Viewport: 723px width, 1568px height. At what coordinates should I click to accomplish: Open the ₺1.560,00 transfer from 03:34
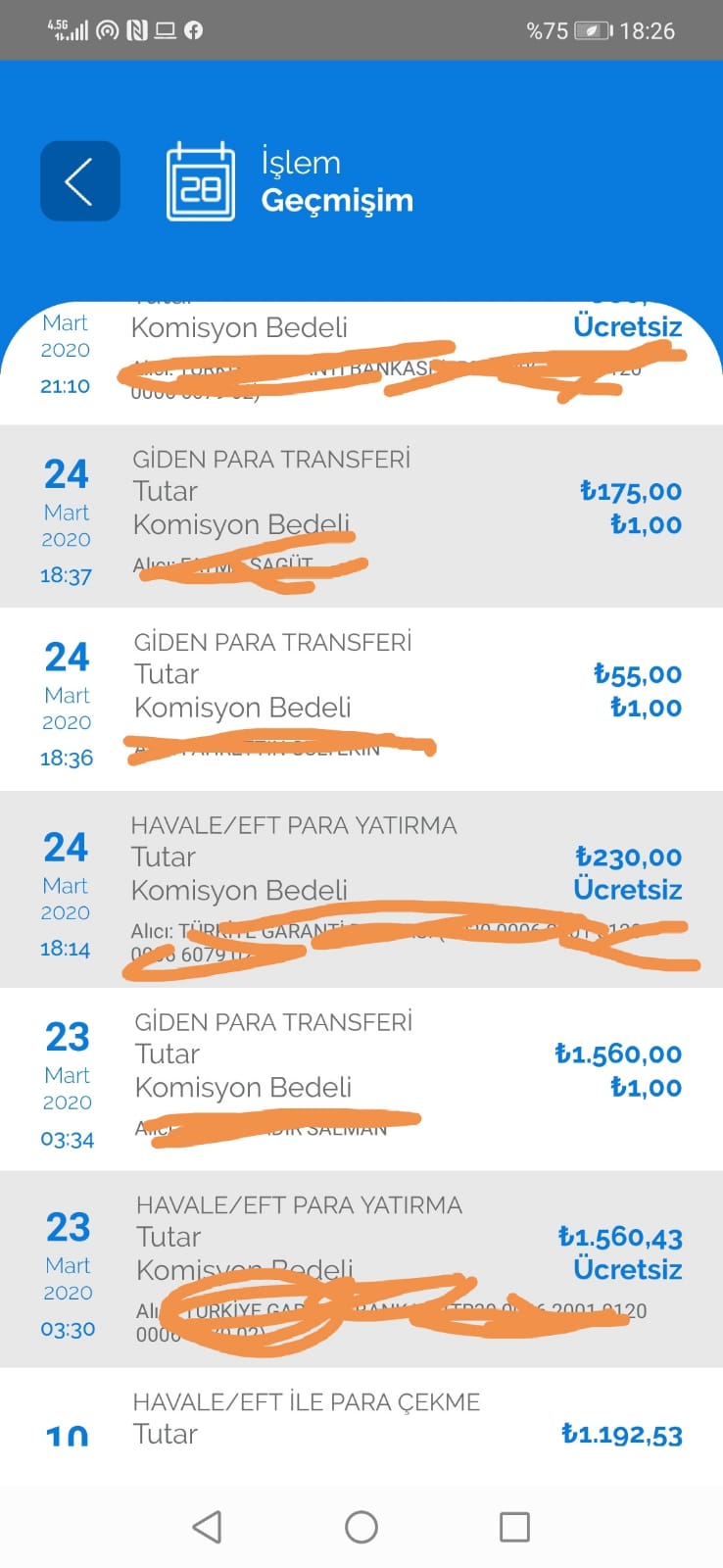[x=361, y=1079]
